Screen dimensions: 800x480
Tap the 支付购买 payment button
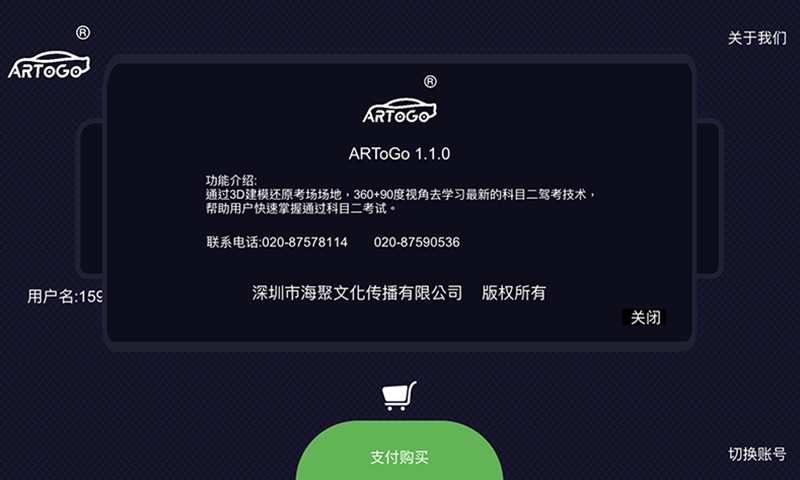point(399,456)
